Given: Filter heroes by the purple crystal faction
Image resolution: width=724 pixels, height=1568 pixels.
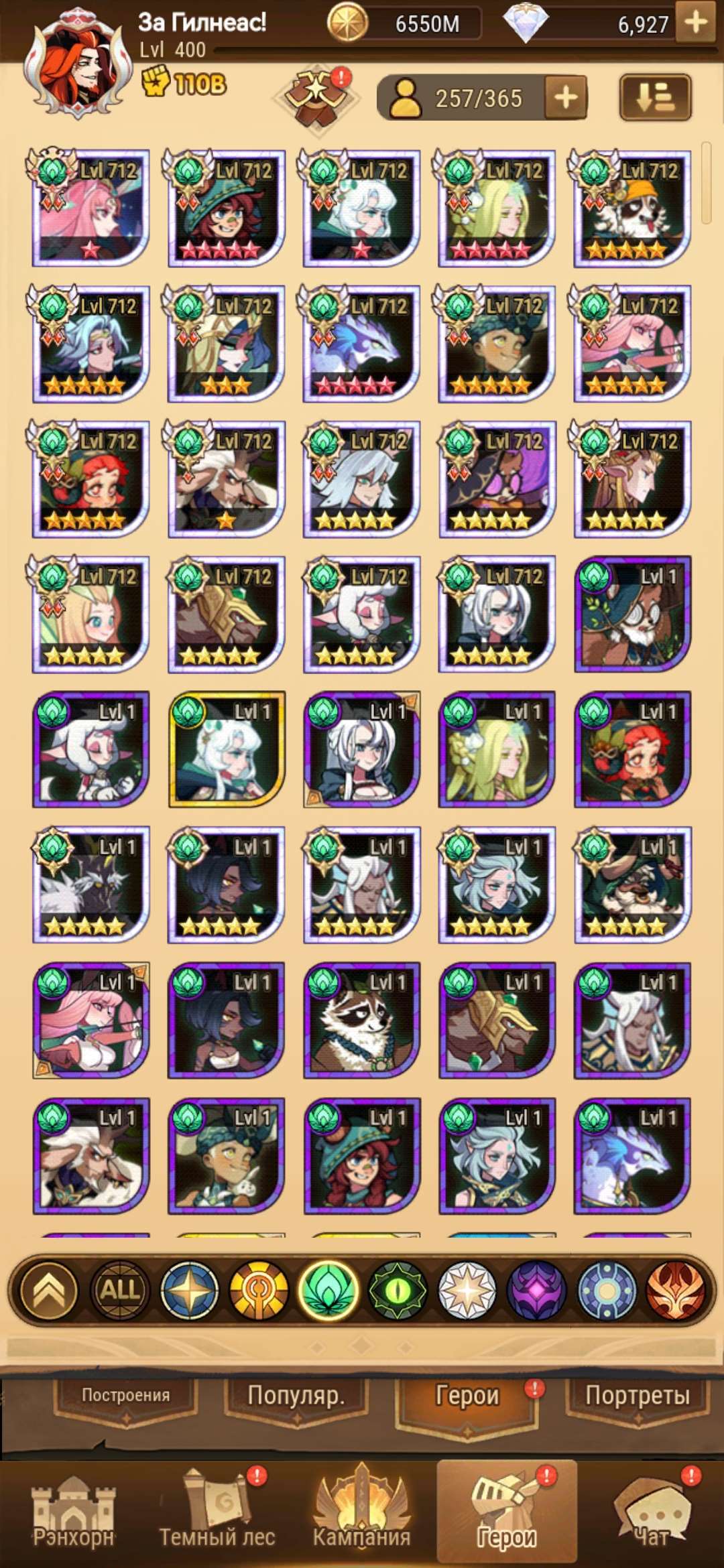Looking at the screenshot, I should pos(536,1289).
